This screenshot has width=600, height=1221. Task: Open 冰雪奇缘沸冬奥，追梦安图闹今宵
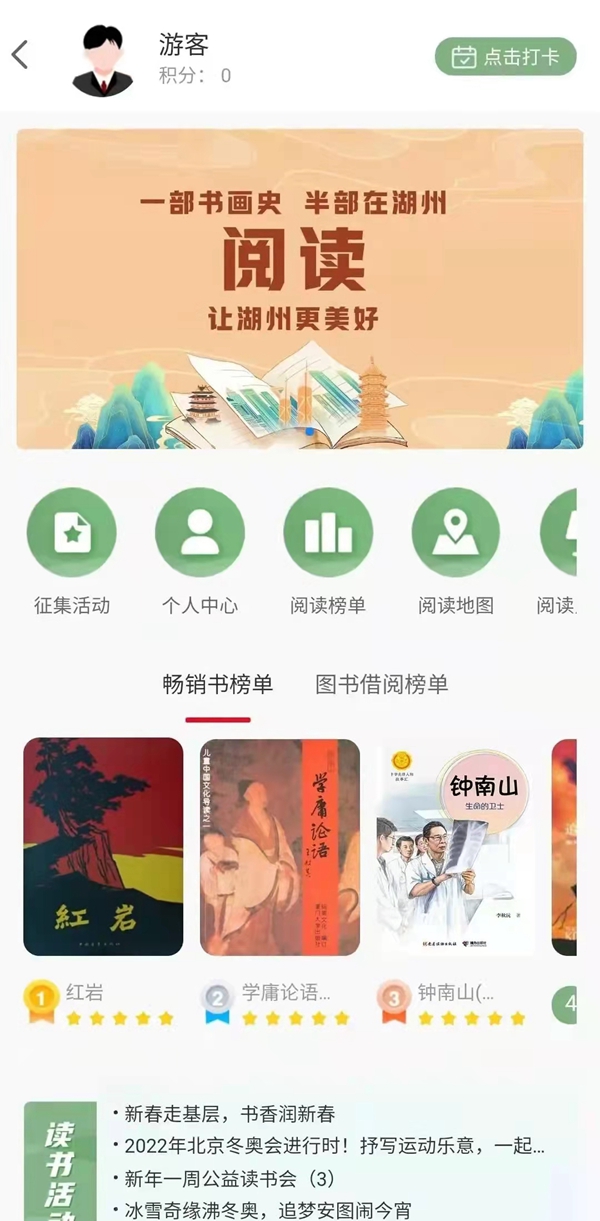[267, 1210]
